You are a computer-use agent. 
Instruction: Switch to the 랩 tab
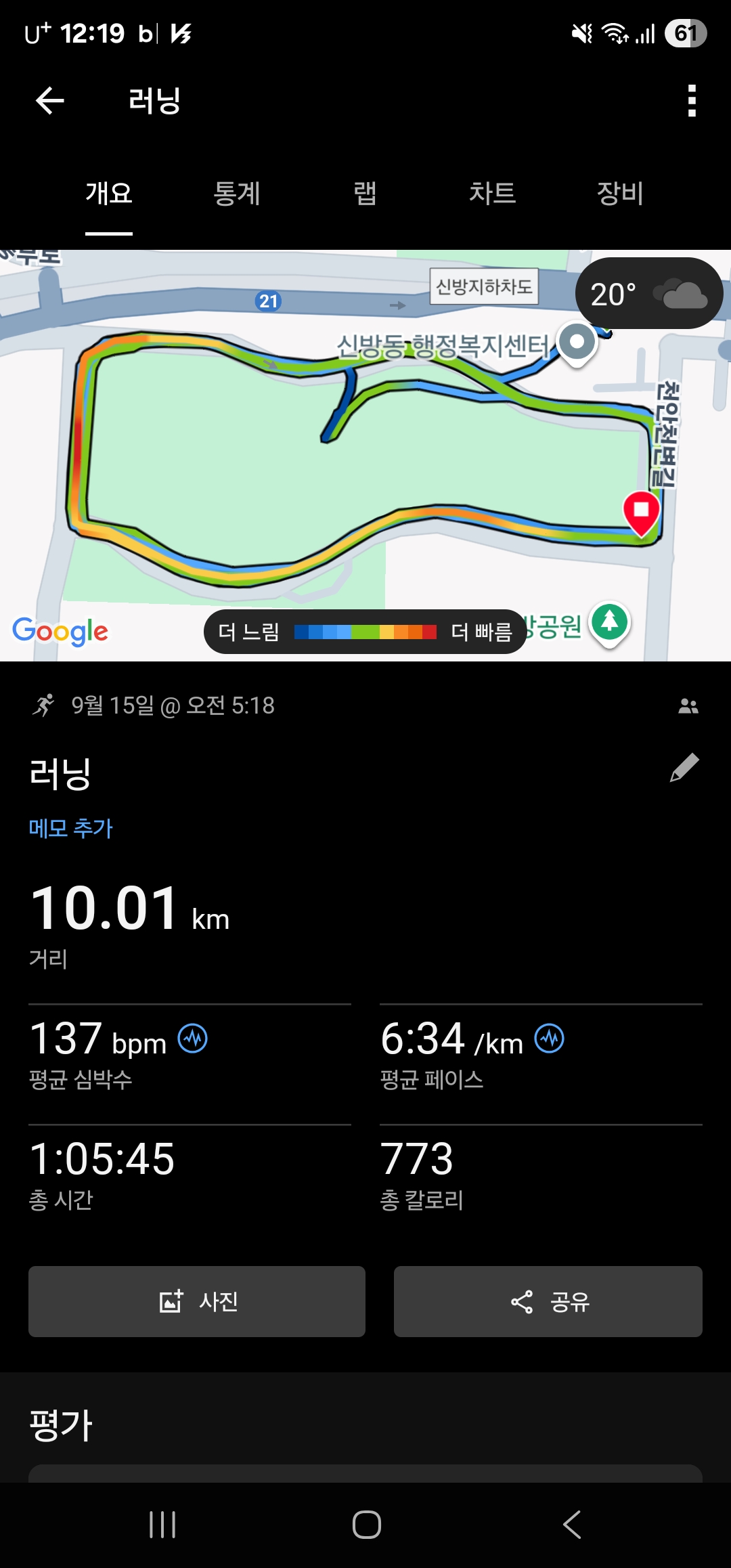tap(365, 194)
